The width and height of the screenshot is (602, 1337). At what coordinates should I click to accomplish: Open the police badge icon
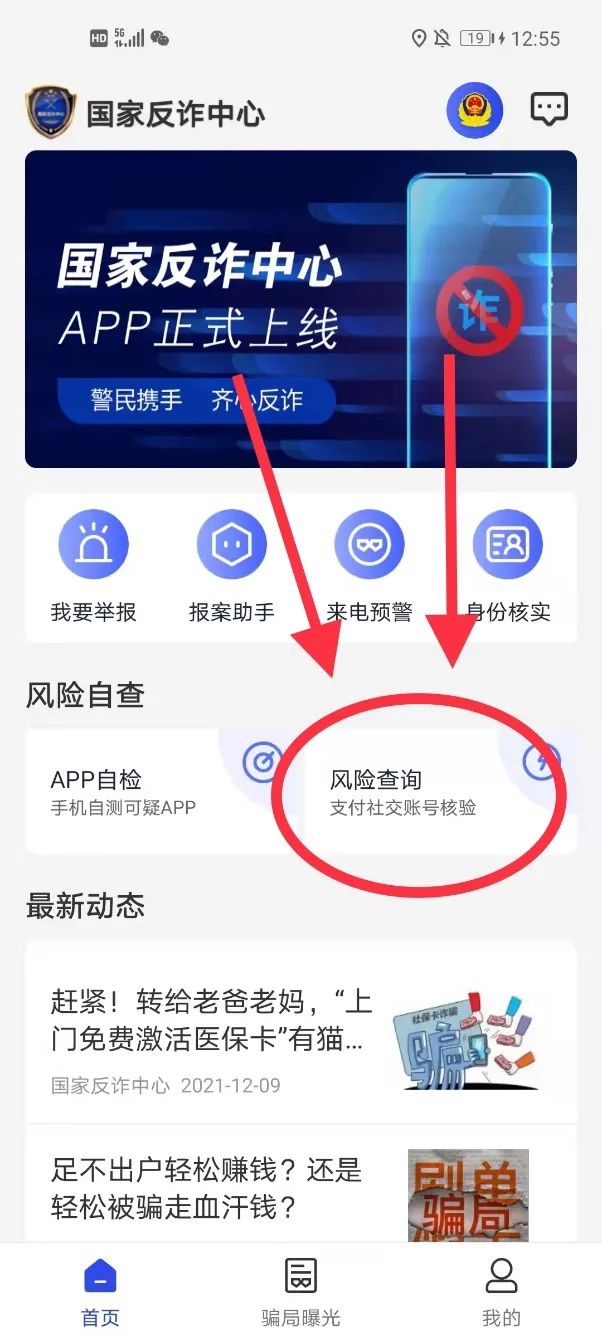coord(475,110)
